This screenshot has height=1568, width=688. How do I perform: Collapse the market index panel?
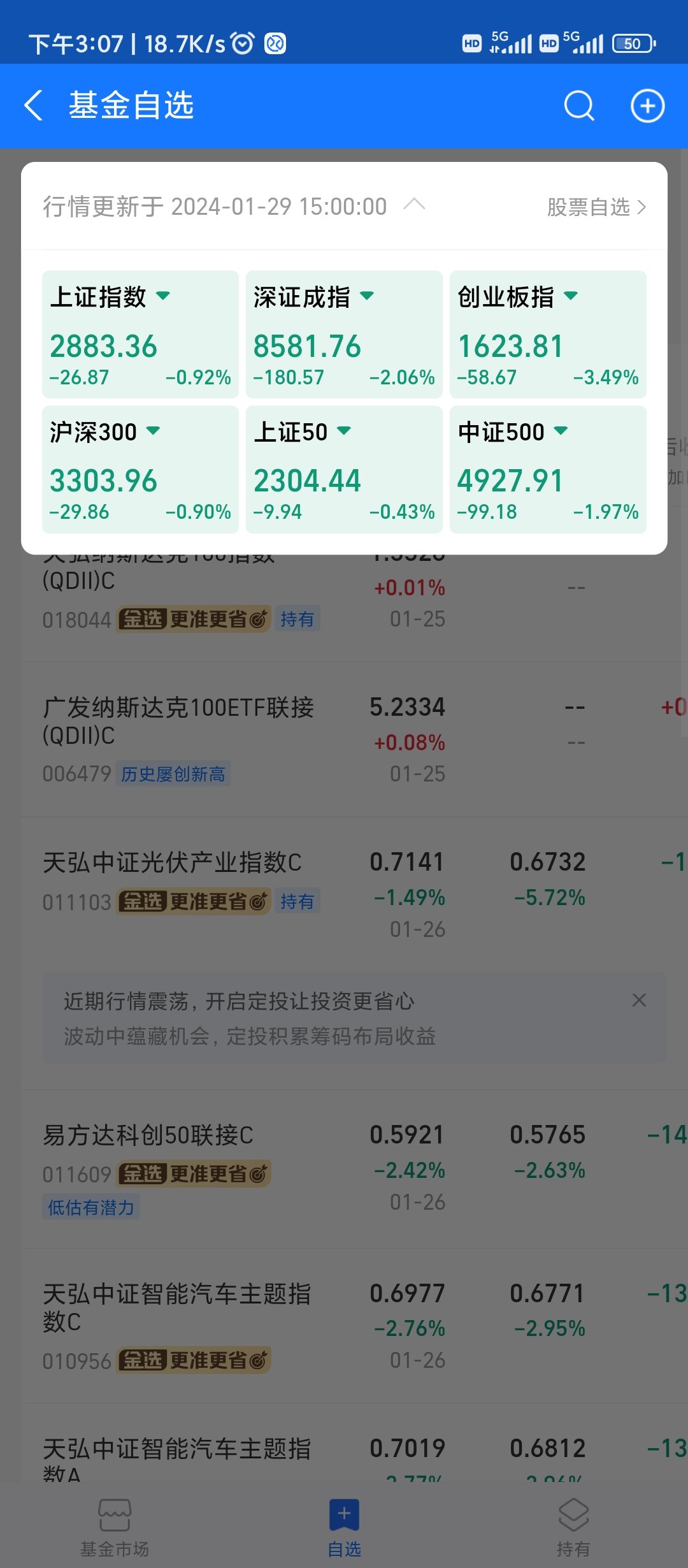coord(414,205)
